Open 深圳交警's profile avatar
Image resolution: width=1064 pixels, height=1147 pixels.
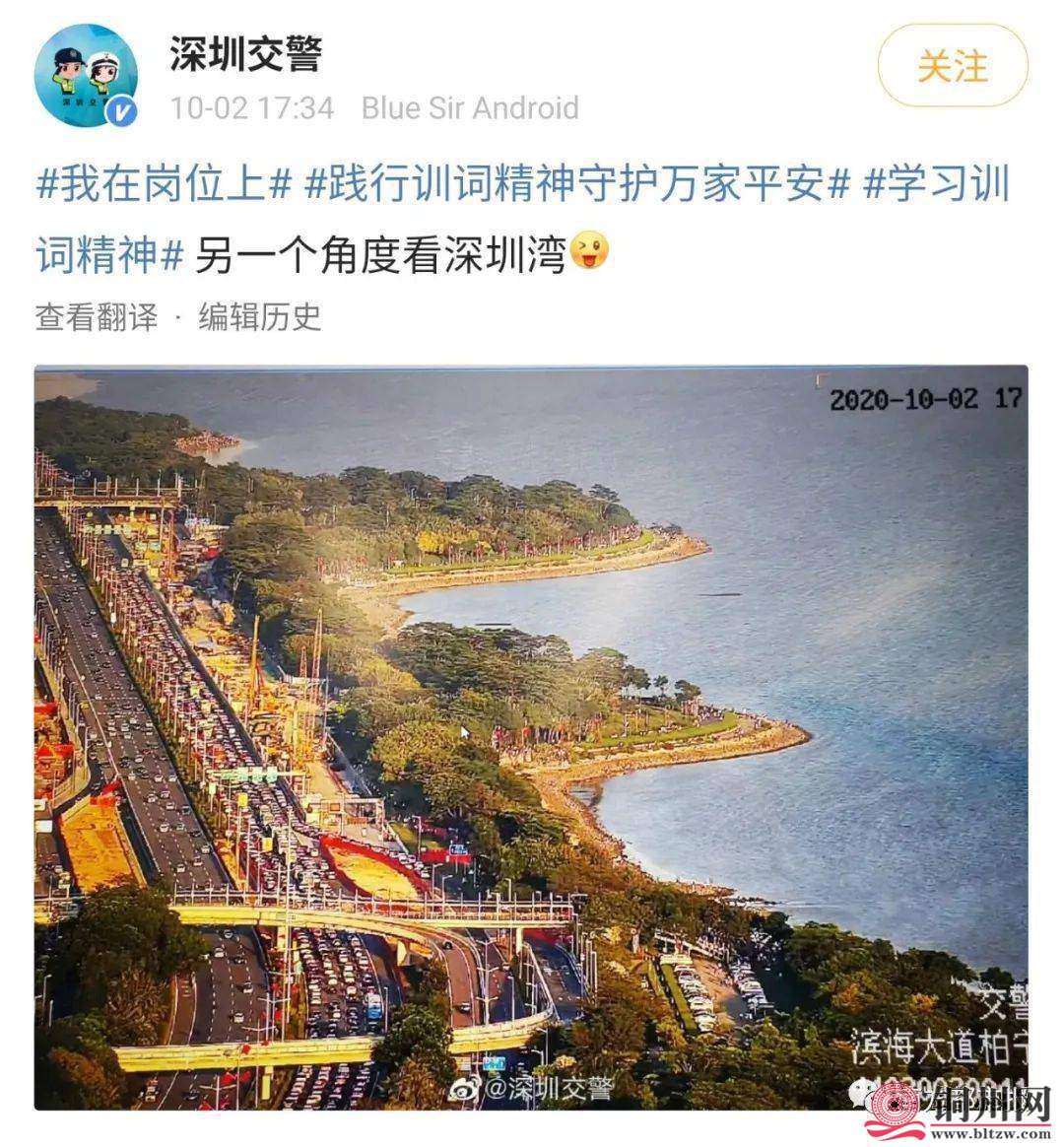[x=86, y=76]
